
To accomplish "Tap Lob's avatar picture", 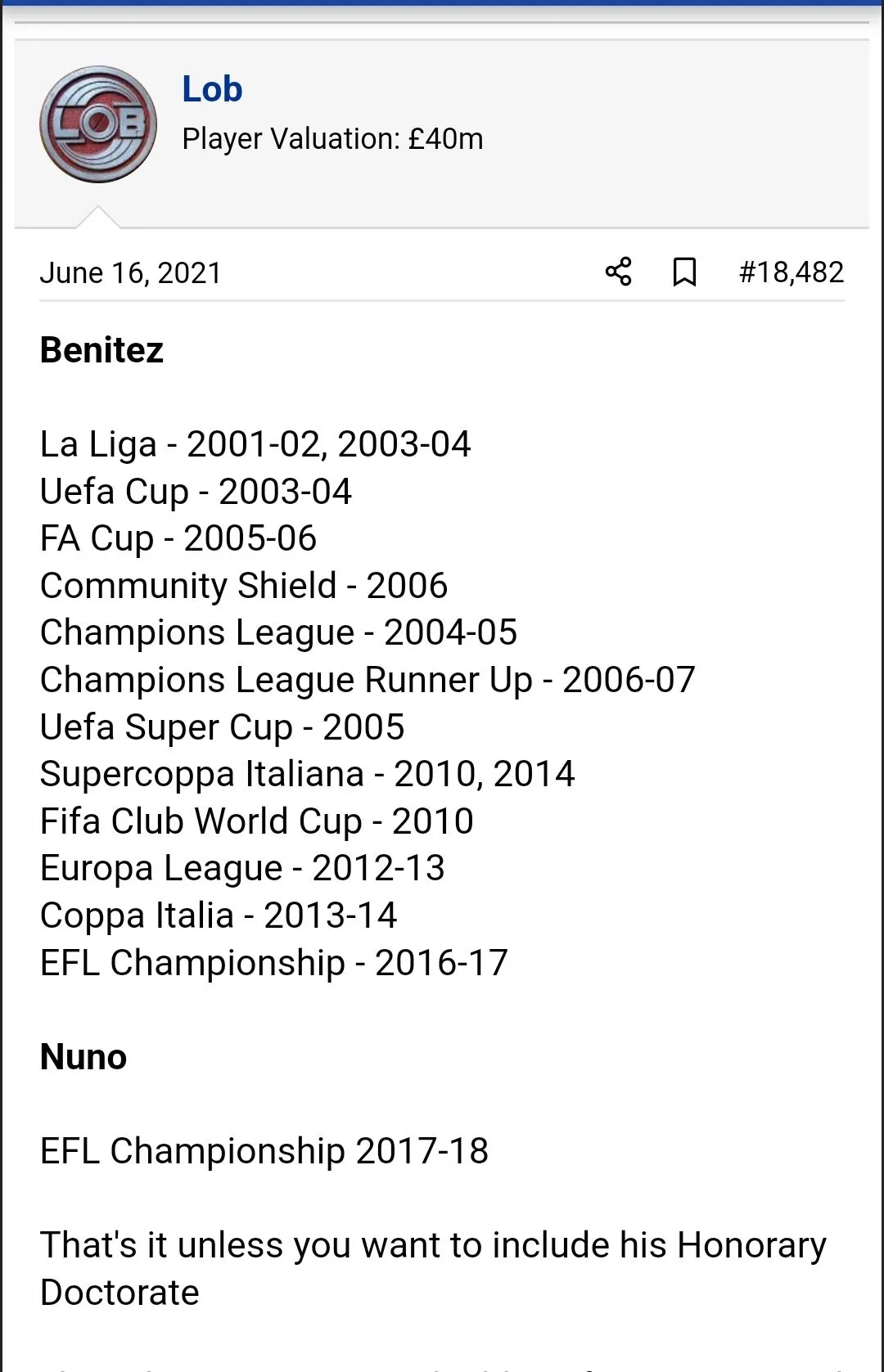I will [x=98, y=124].
